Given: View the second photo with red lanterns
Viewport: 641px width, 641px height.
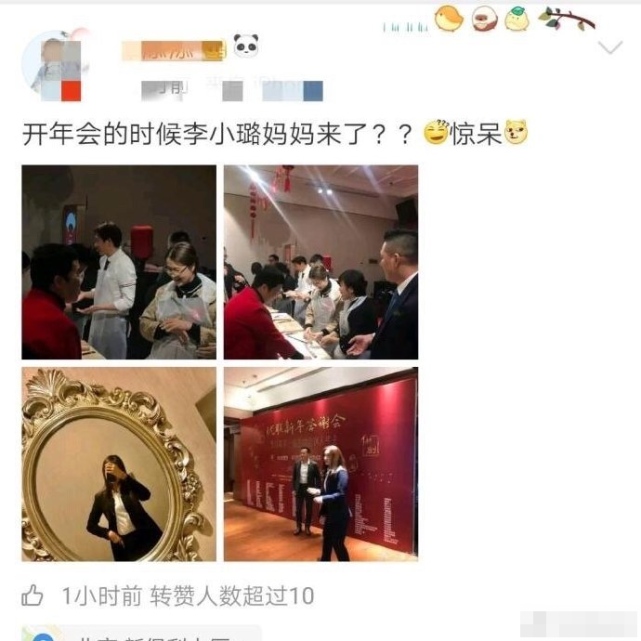Looking at the screenshot, I should (x=320, y=262).
